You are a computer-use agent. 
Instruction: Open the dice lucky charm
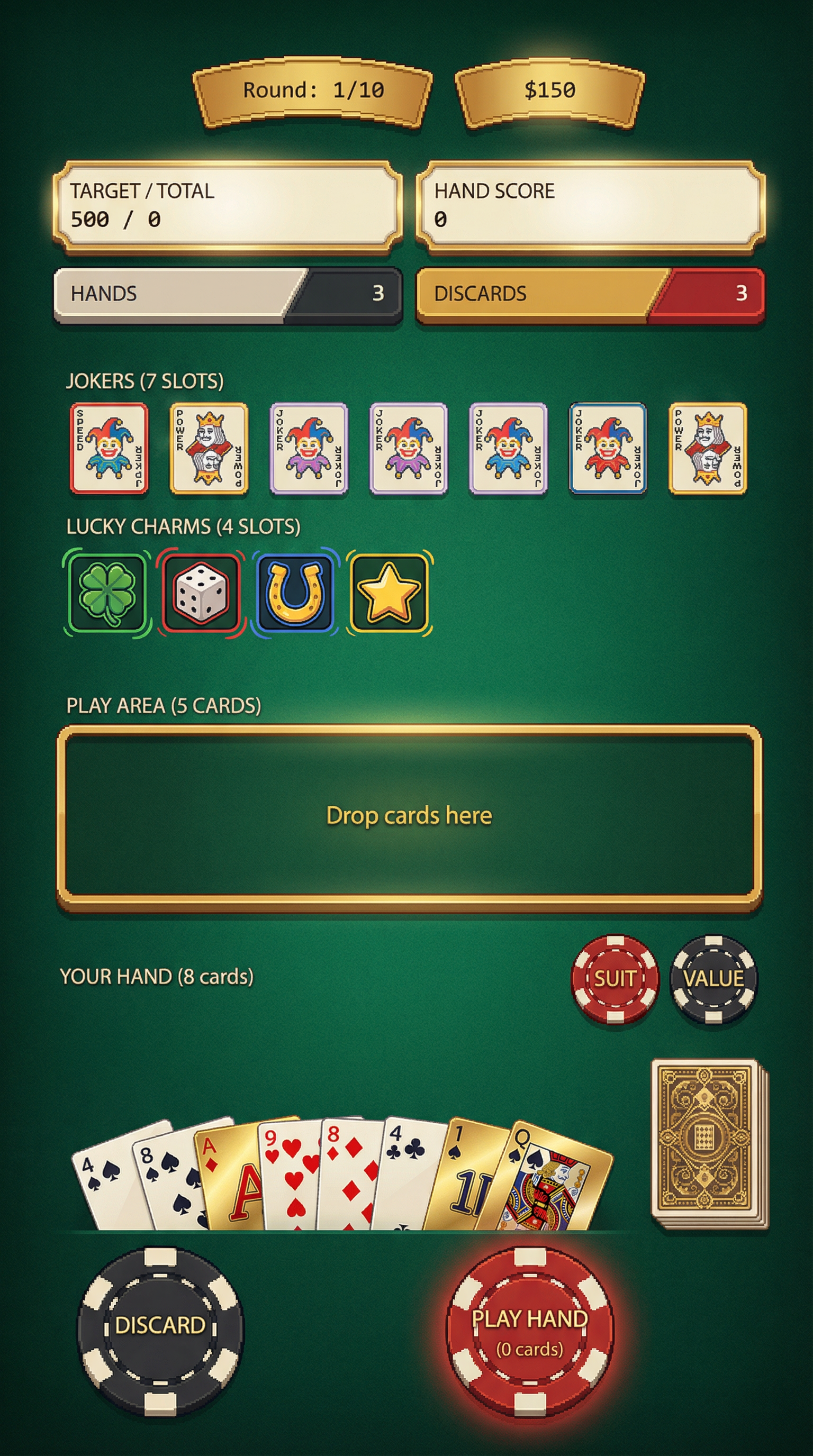tap(201, 593)
